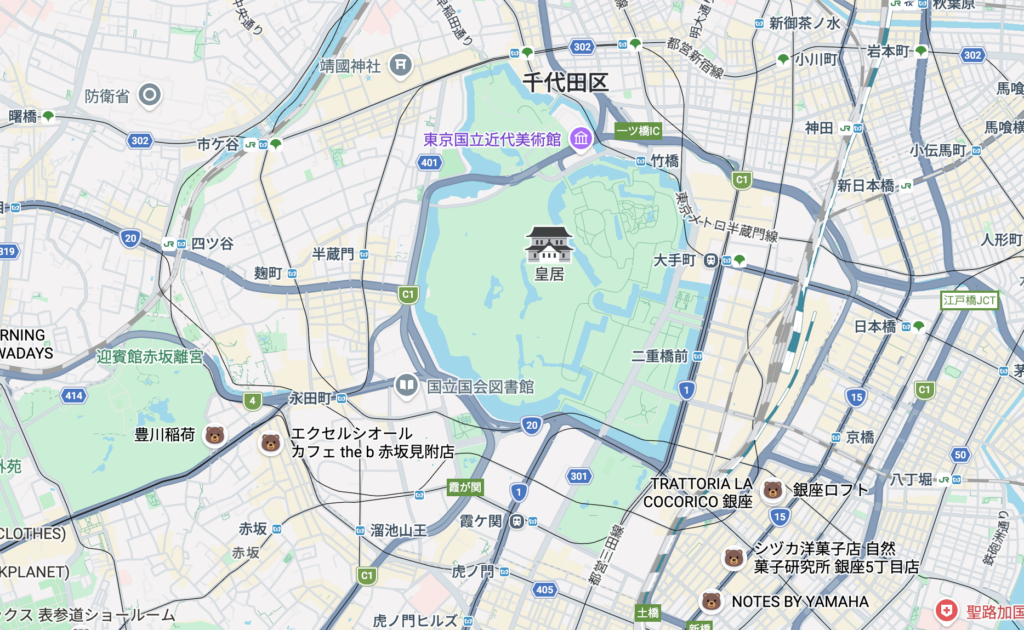Tap the NOTES BY YAMAHA saved pin
This screenshot has width=1024, height=630.
pyautogui.click(x=711, y=601)
